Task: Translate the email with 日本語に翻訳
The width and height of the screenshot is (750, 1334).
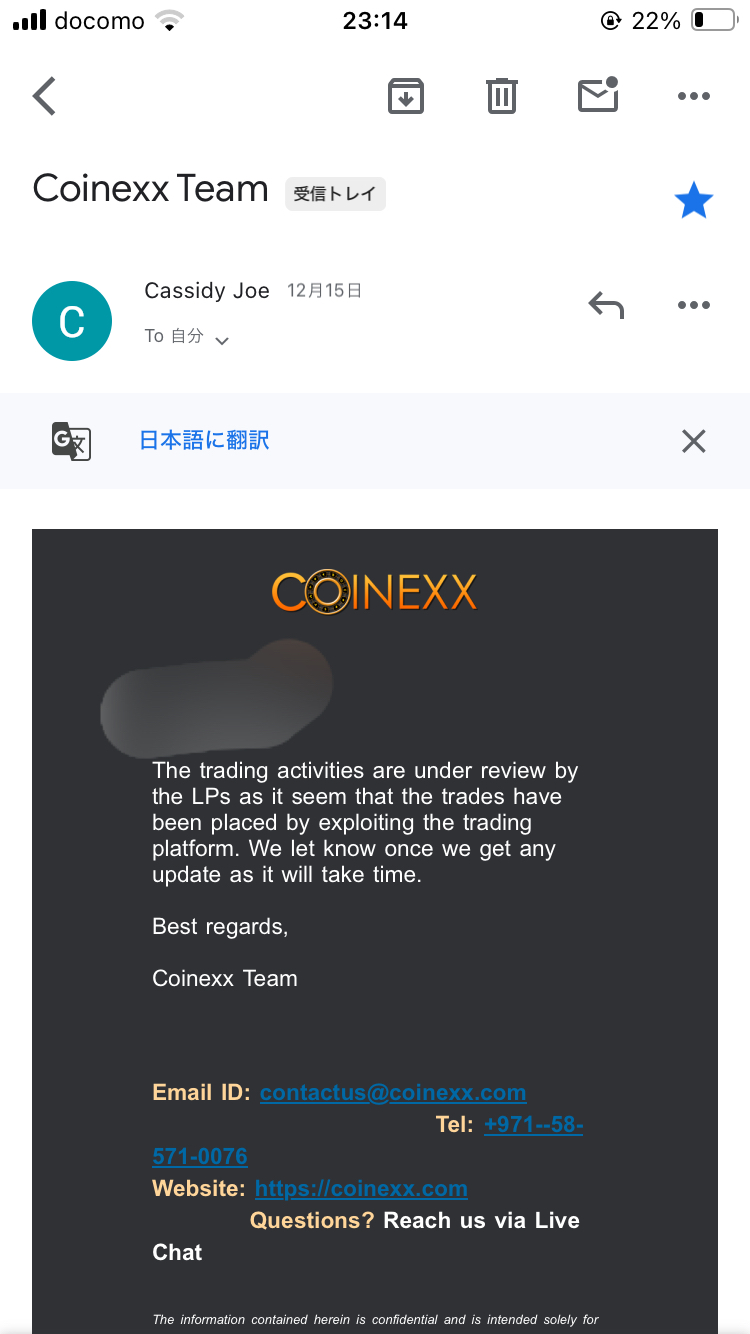Action: (204, 440)
